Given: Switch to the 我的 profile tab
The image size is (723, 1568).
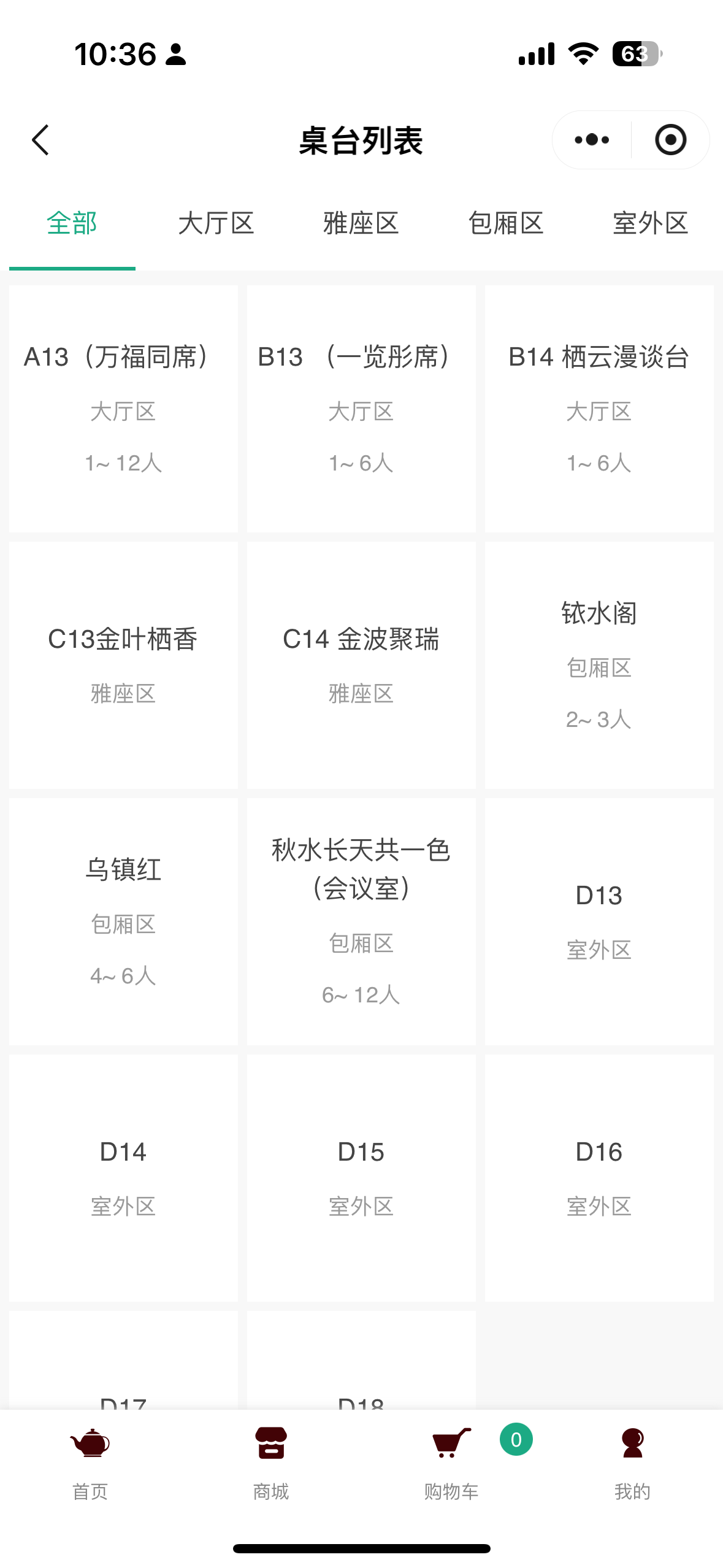Looking at the screenshot, I should (632, 1464).
